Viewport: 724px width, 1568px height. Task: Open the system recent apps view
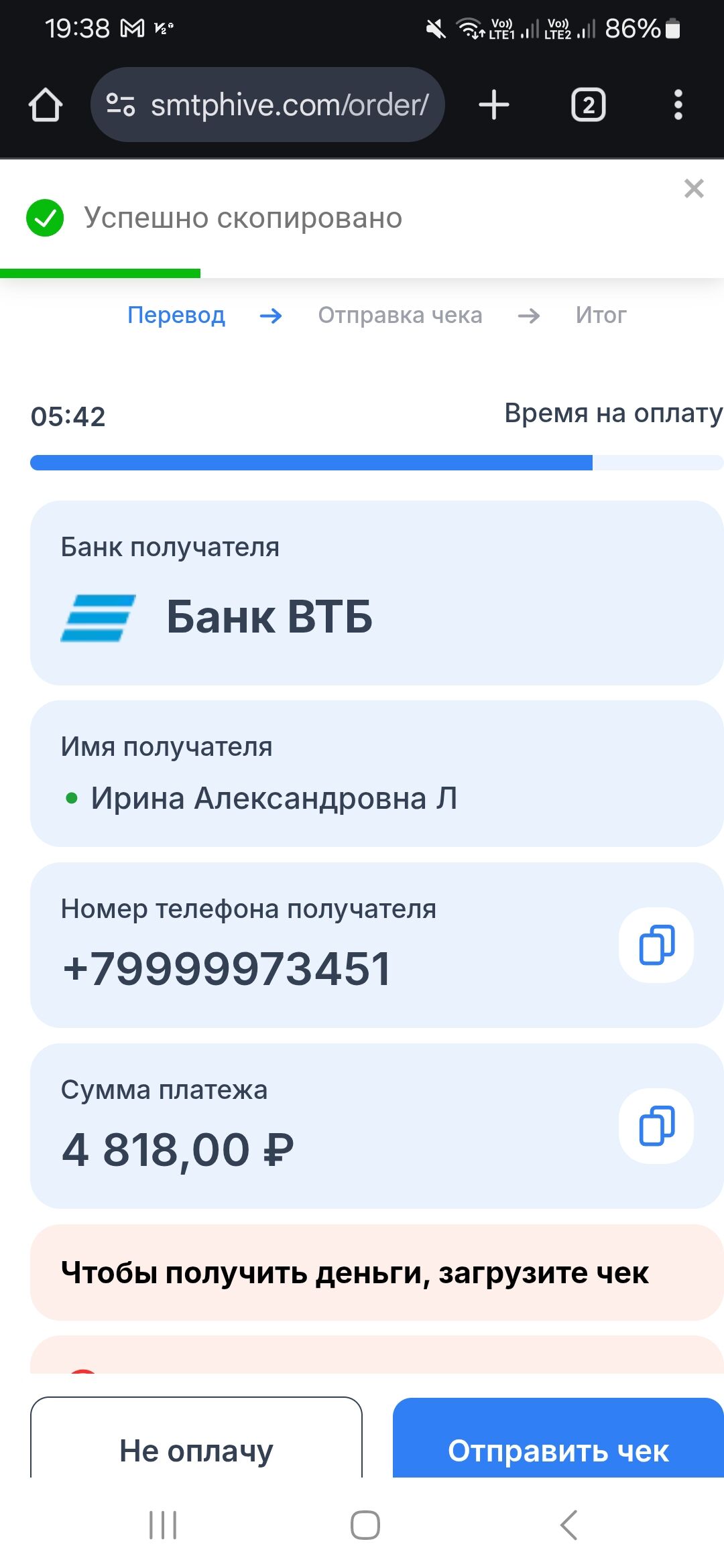coord(163,1525)
